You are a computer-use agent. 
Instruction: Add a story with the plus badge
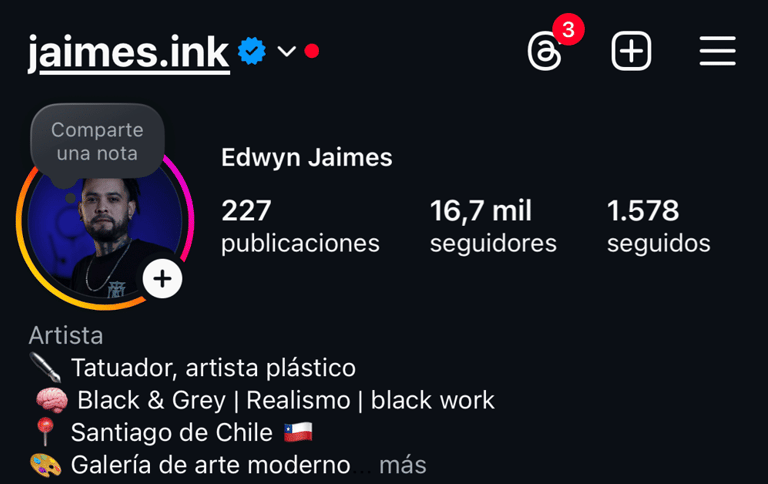[162, 279]
